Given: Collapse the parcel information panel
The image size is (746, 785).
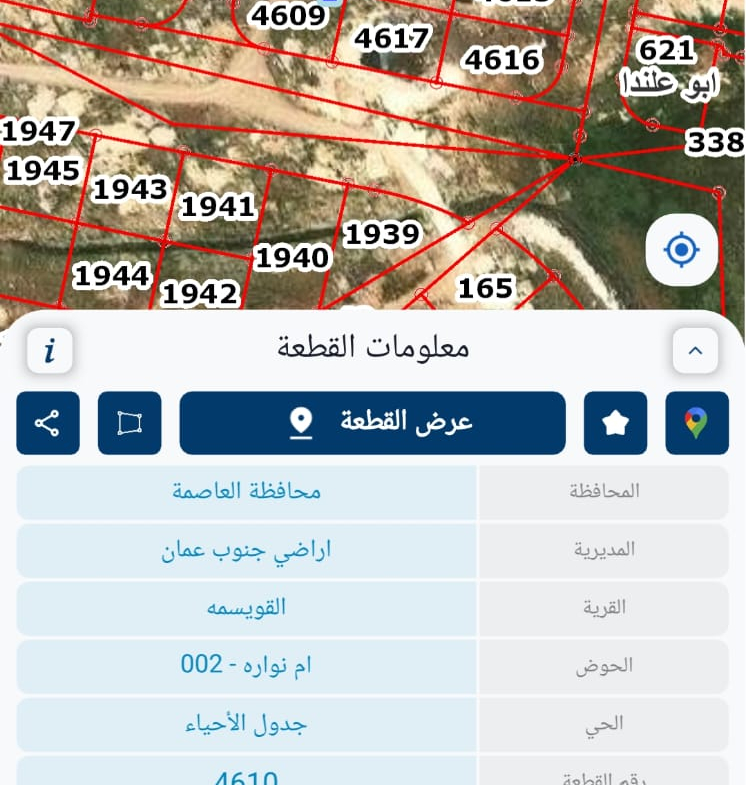Looking at the screenshot, I should click(x=696, y=351).
